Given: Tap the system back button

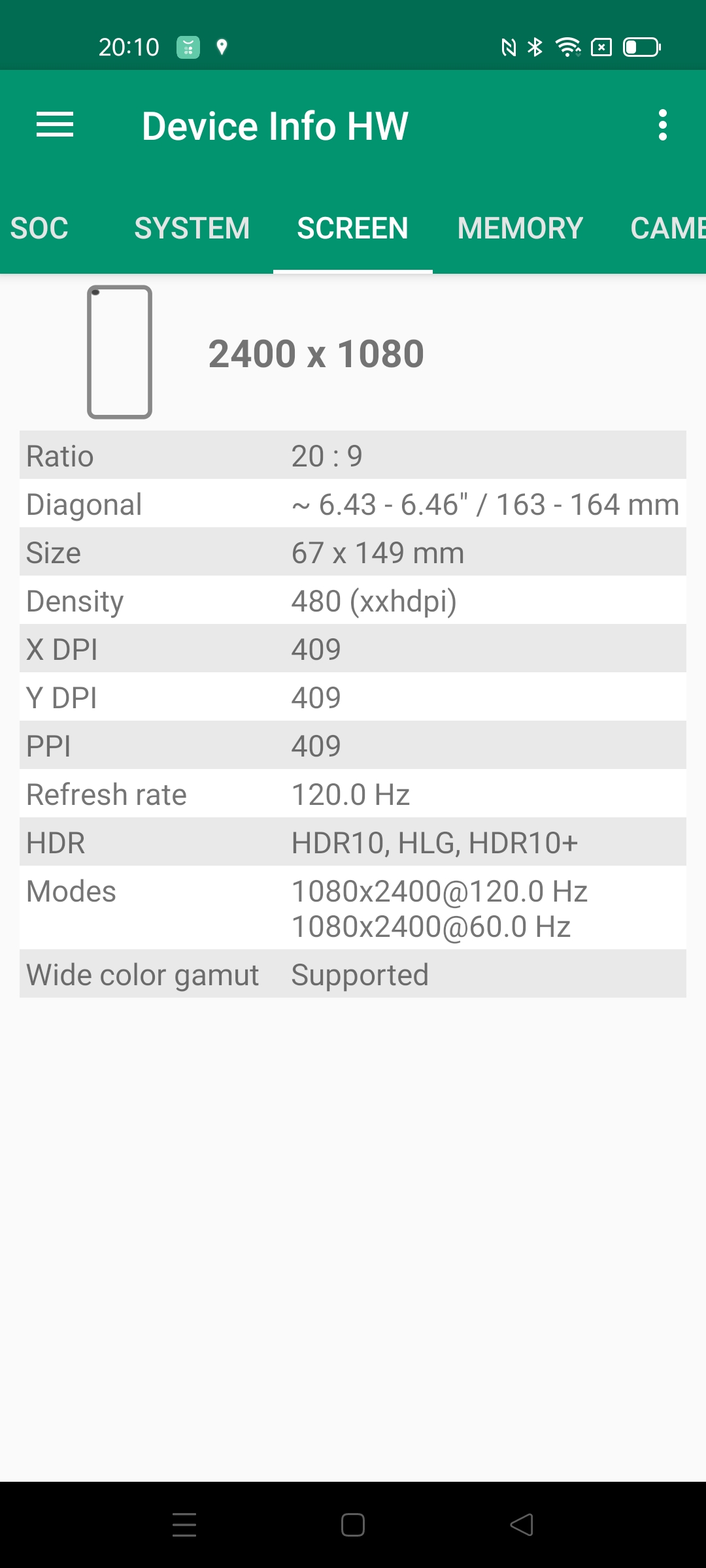Looking at the screenshot, I should click(x=522, y=1525).
